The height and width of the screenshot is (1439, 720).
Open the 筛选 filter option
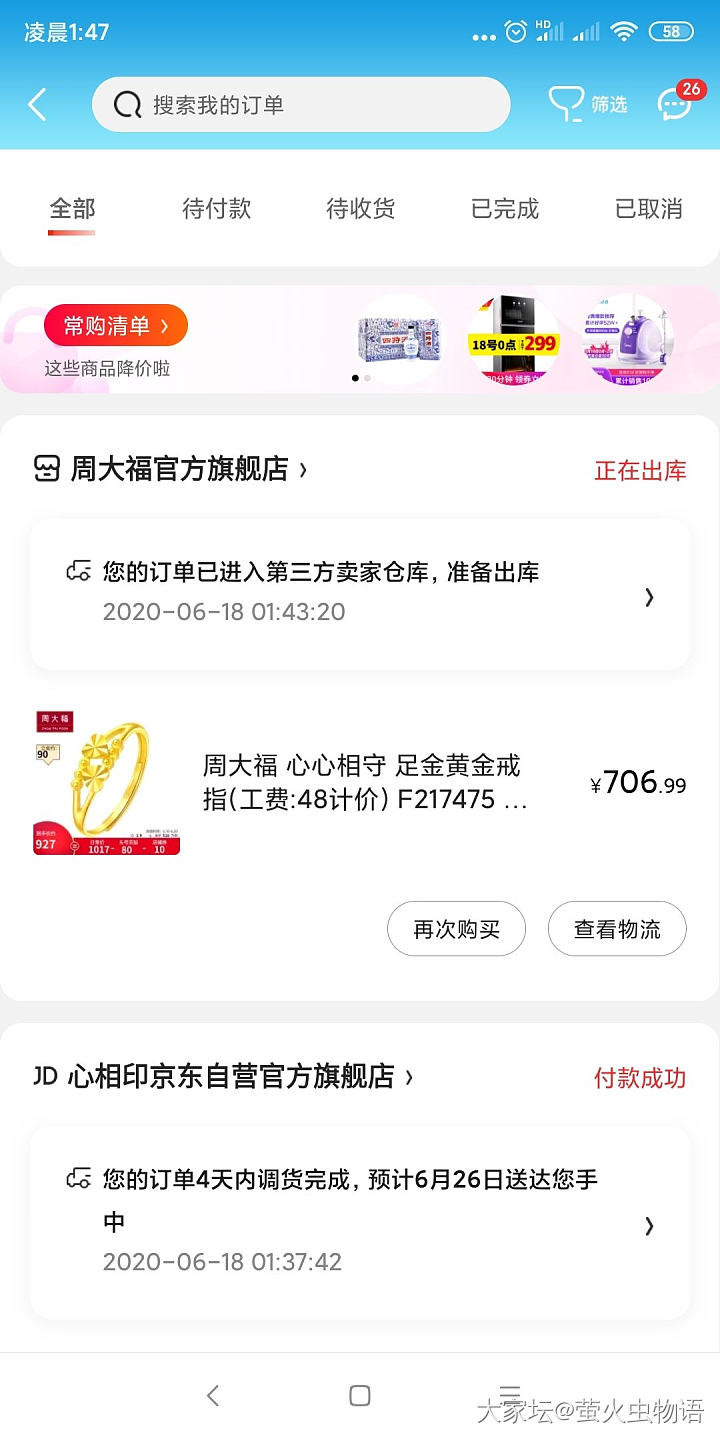(588, 104)
